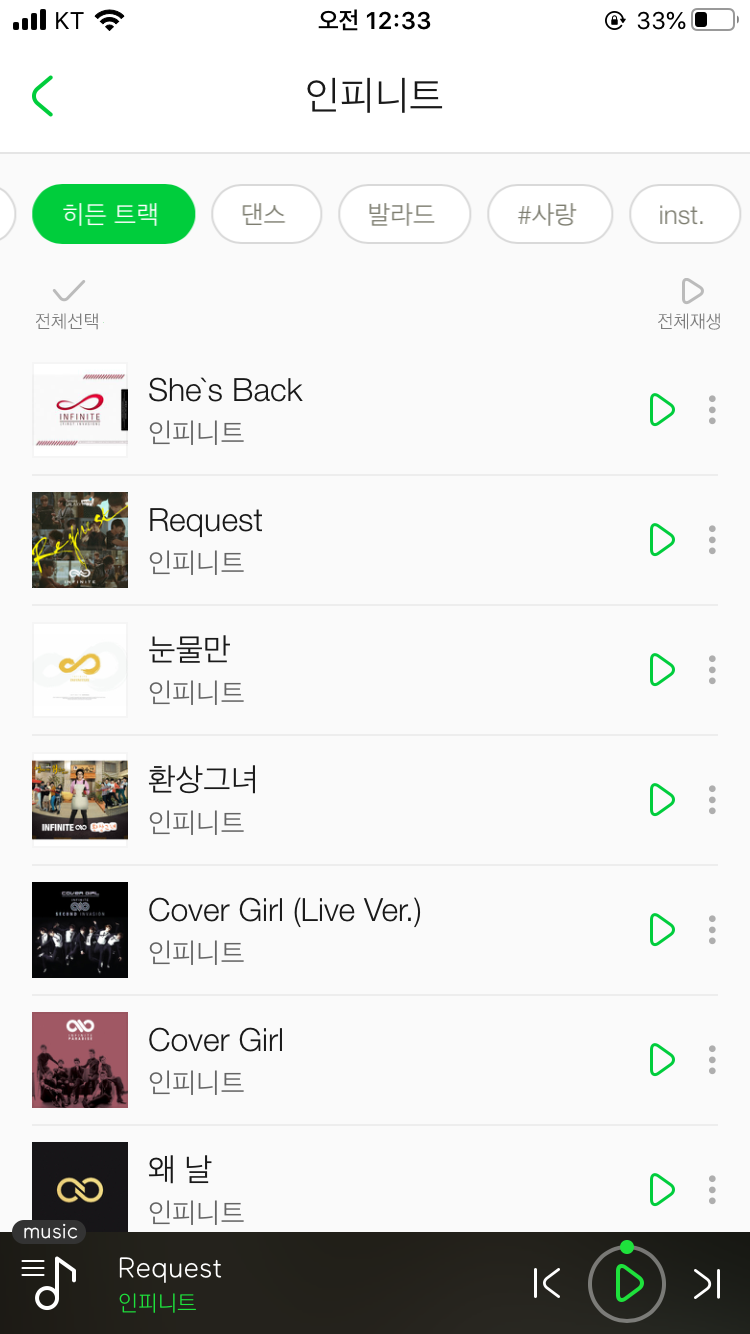The height and width of the screenshot is (1334, 750).
Task: Start playing Cover Girl (Live Ver.)
Action: click(x=661, y=930)
